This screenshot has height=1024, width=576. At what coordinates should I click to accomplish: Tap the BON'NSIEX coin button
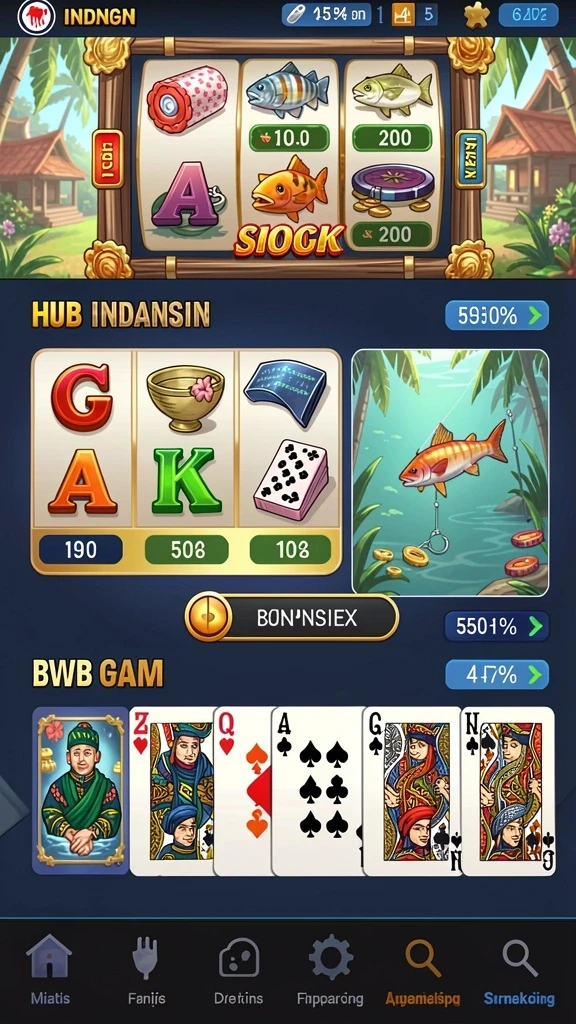coord(291,618)
